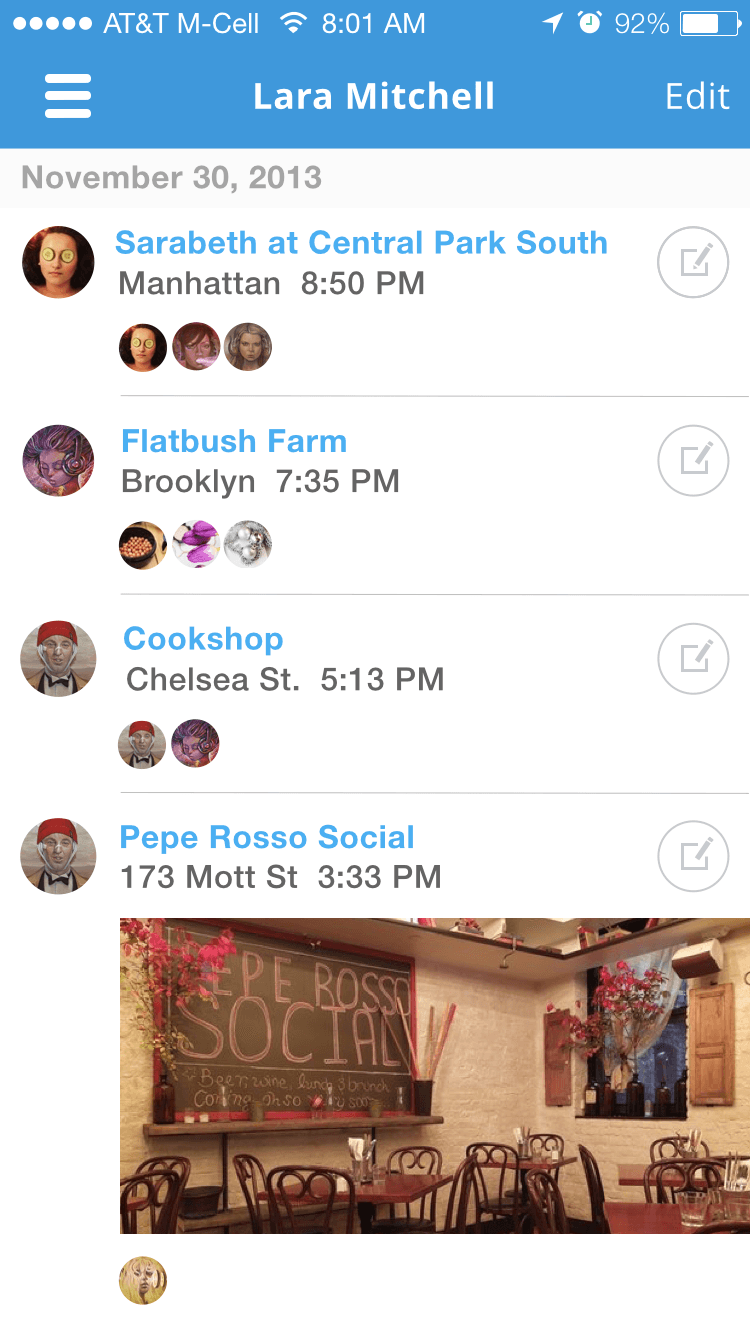Open the avatar next to Sarabeth entry
Image resolution: width=750 pixels, height=1334 pixels.
[58, 262]
